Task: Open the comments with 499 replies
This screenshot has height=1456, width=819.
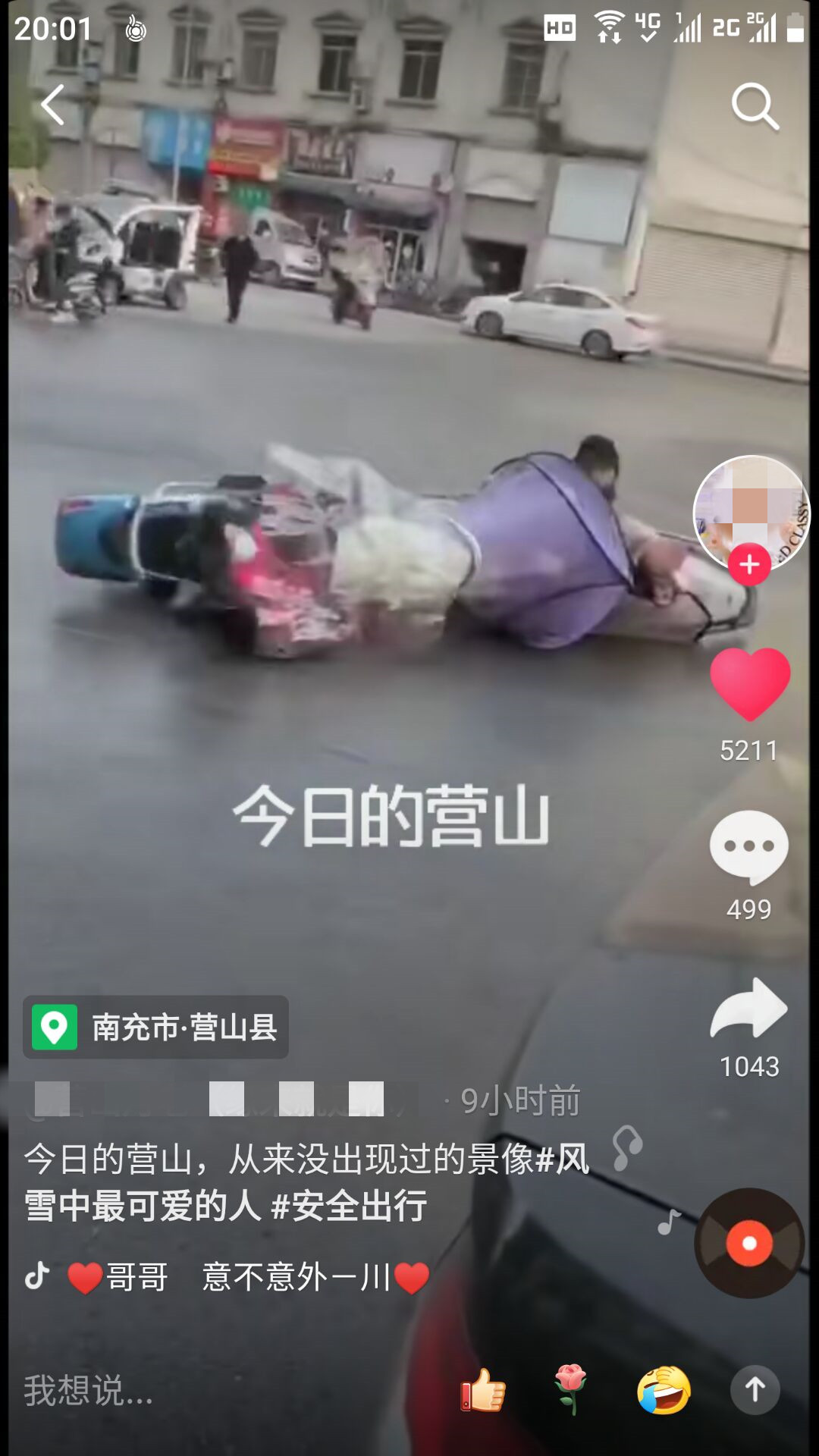Action: pos(749,848)
